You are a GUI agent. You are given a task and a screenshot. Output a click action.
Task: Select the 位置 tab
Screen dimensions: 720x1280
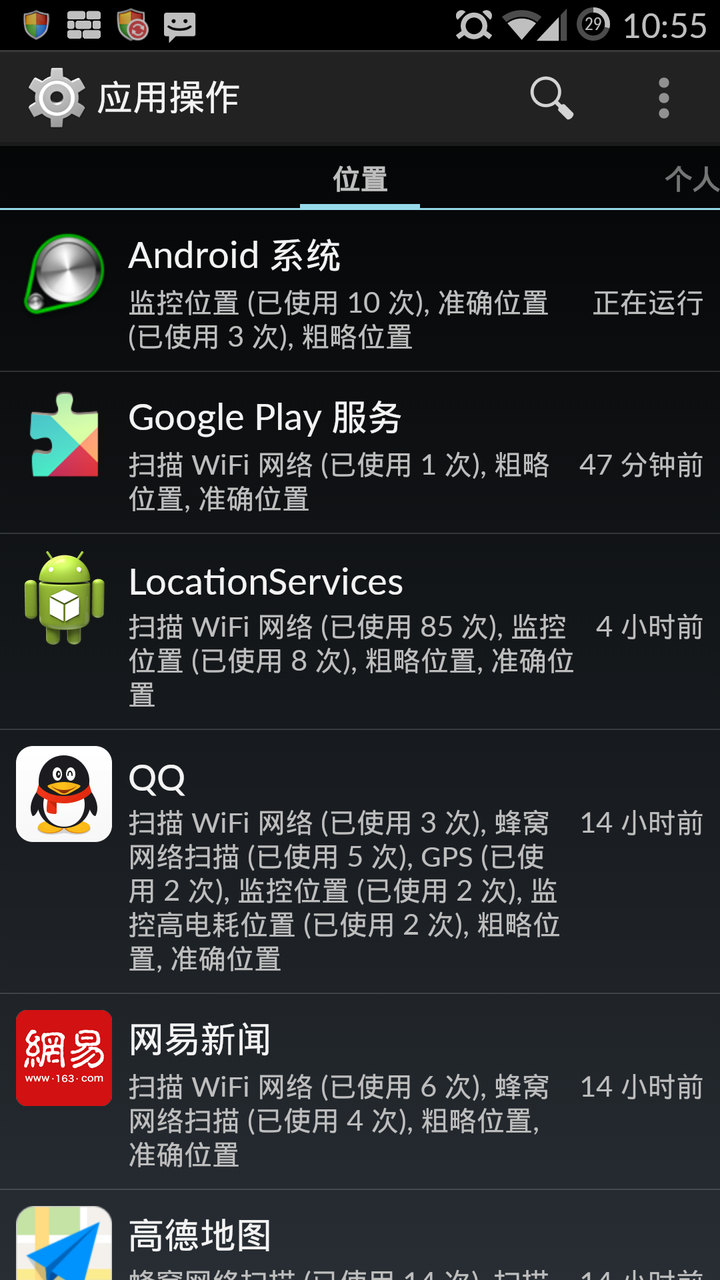360,180
